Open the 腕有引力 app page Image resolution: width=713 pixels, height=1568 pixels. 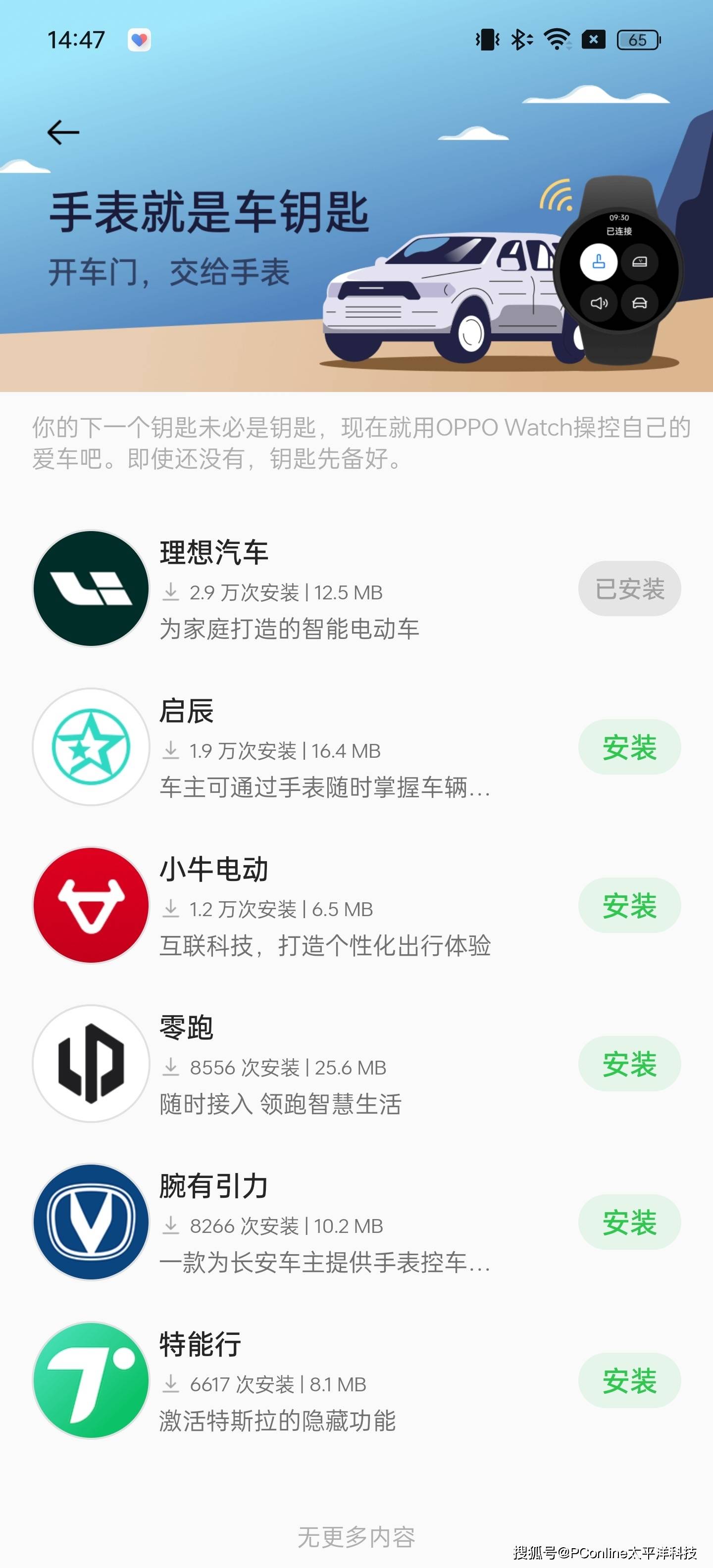click(x=290, y=1222)
